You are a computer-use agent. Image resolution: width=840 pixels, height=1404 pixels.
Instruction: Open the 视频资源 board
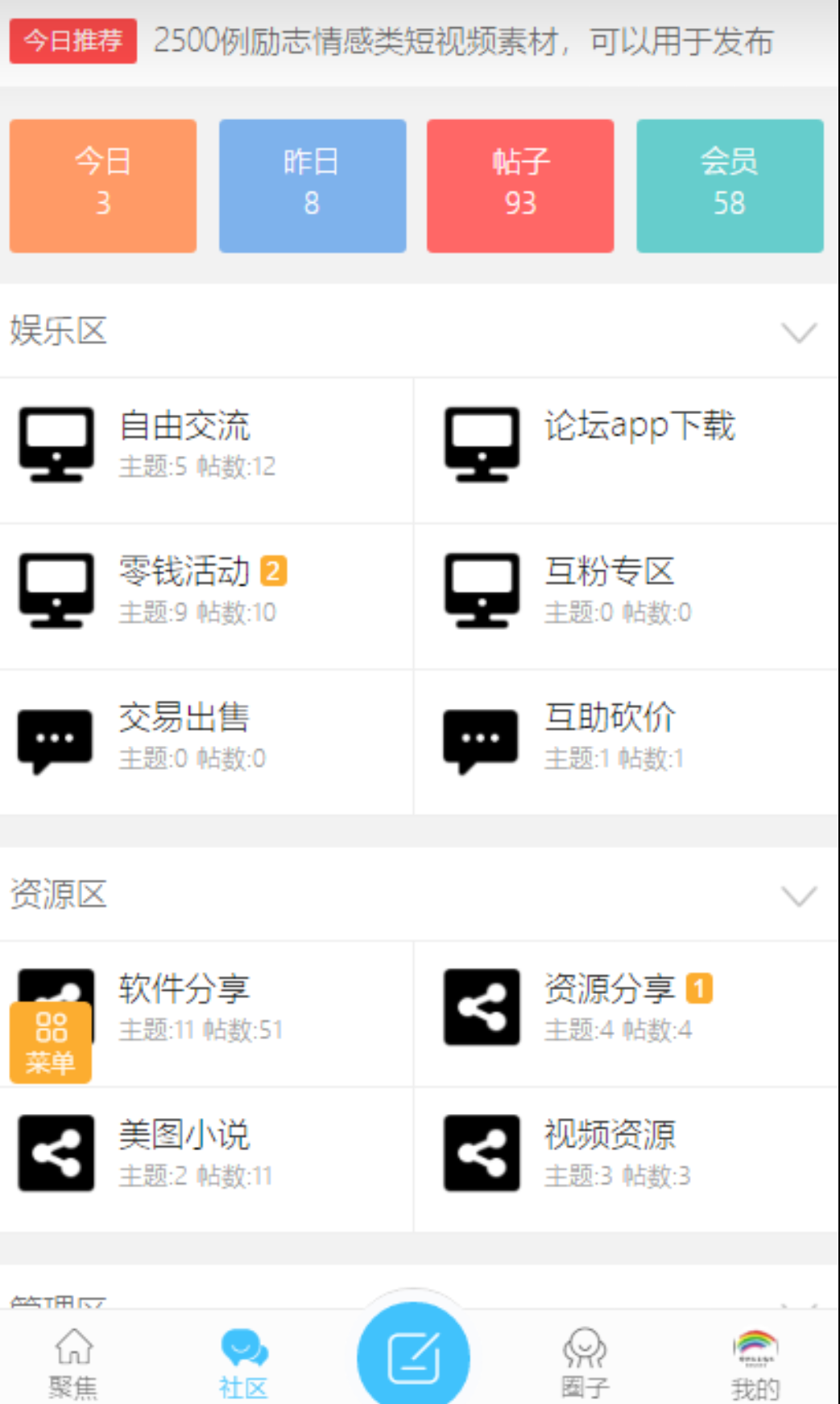click(x=627, y=1159)
